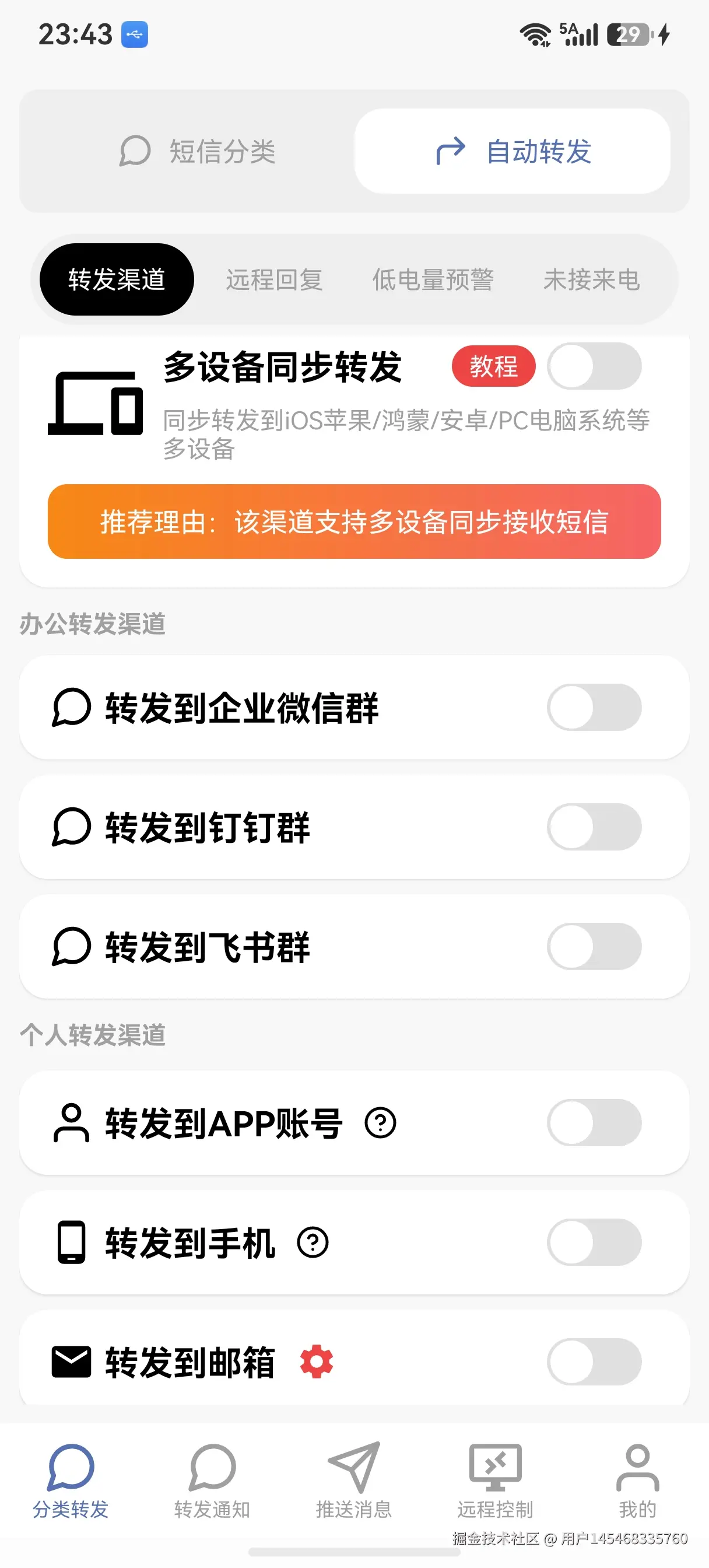Open the 我的 profile tab
This screenshot has width=709, height=1568.
coord(637,1480)
